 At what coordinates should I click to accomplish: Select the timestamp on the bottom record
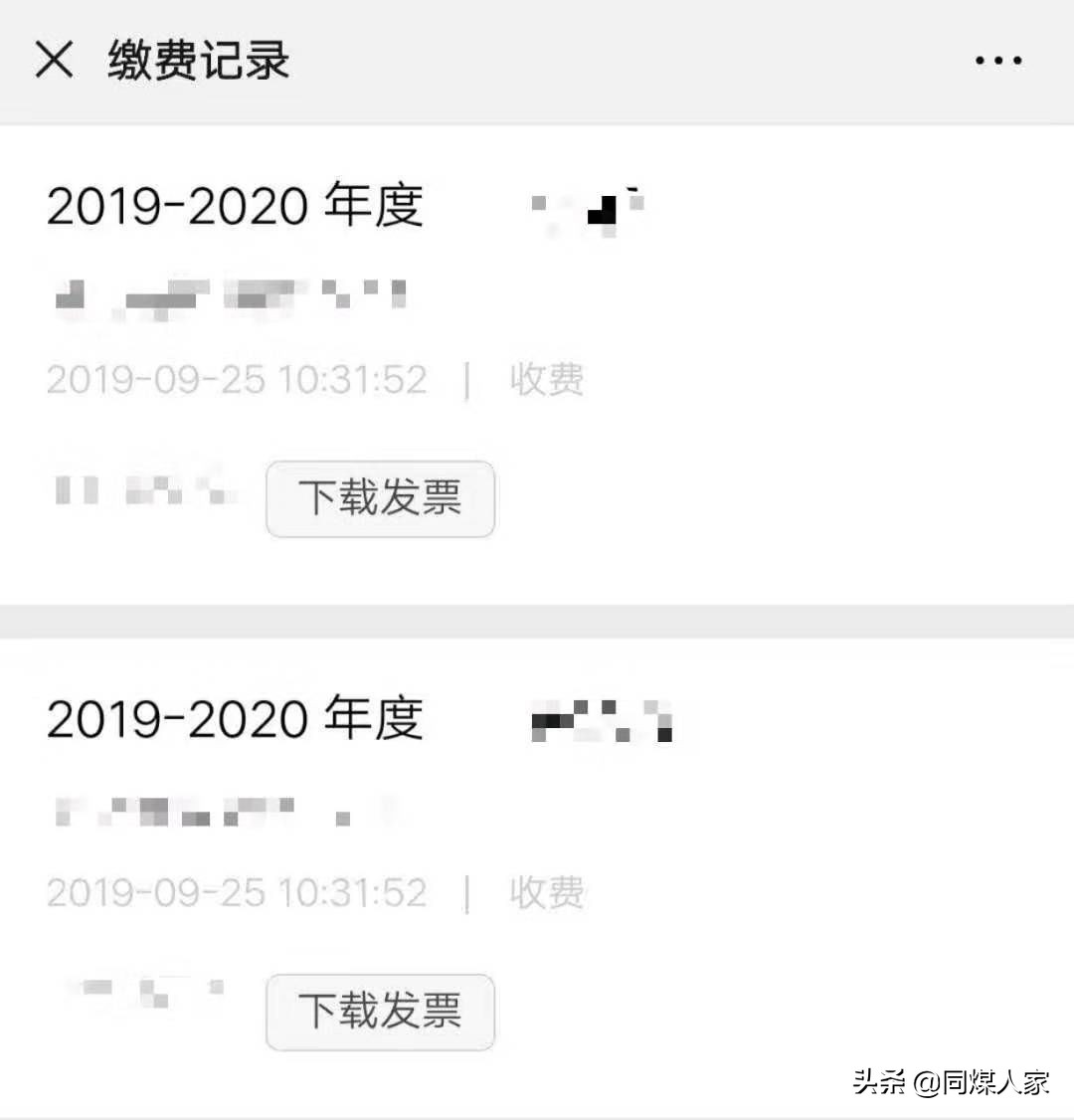[239, 892]
